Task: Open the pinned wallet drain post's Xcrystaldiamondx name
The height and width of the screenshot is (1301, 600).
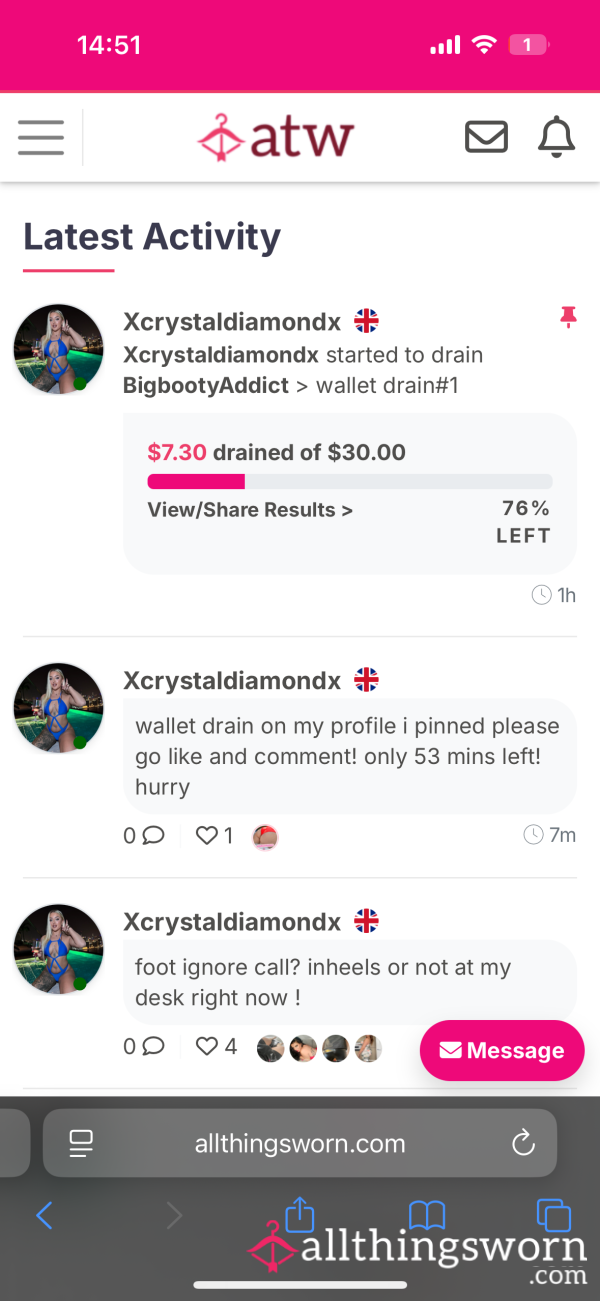Action: coord(232,322)
